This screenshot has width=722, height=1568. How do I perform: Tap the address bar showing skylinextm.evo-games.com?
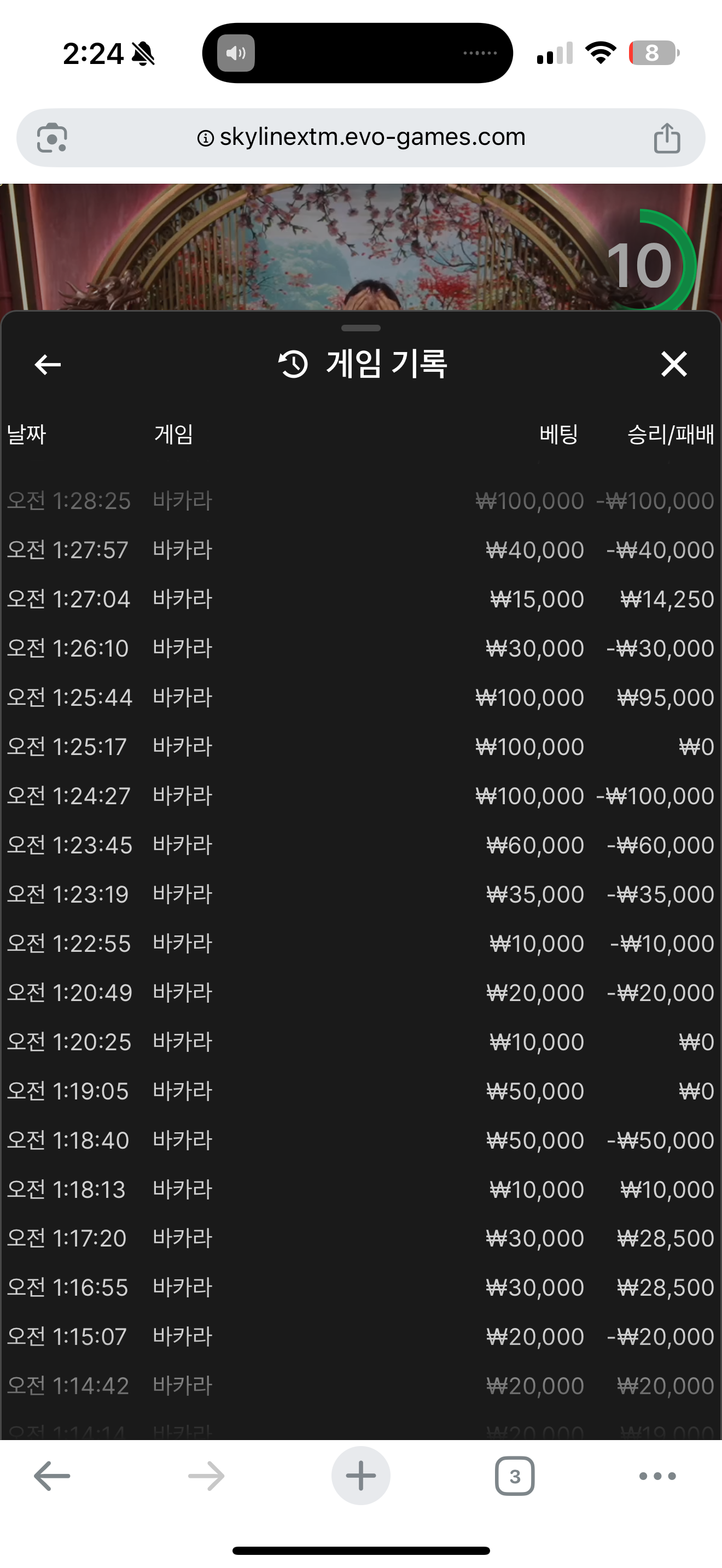360,138
